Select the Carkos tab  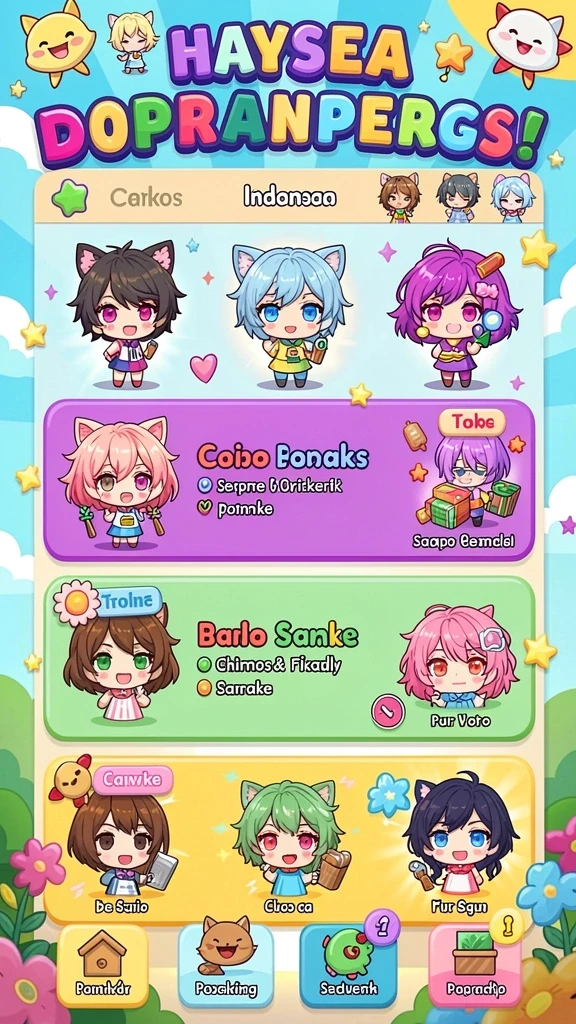click(x=146, y=197)
